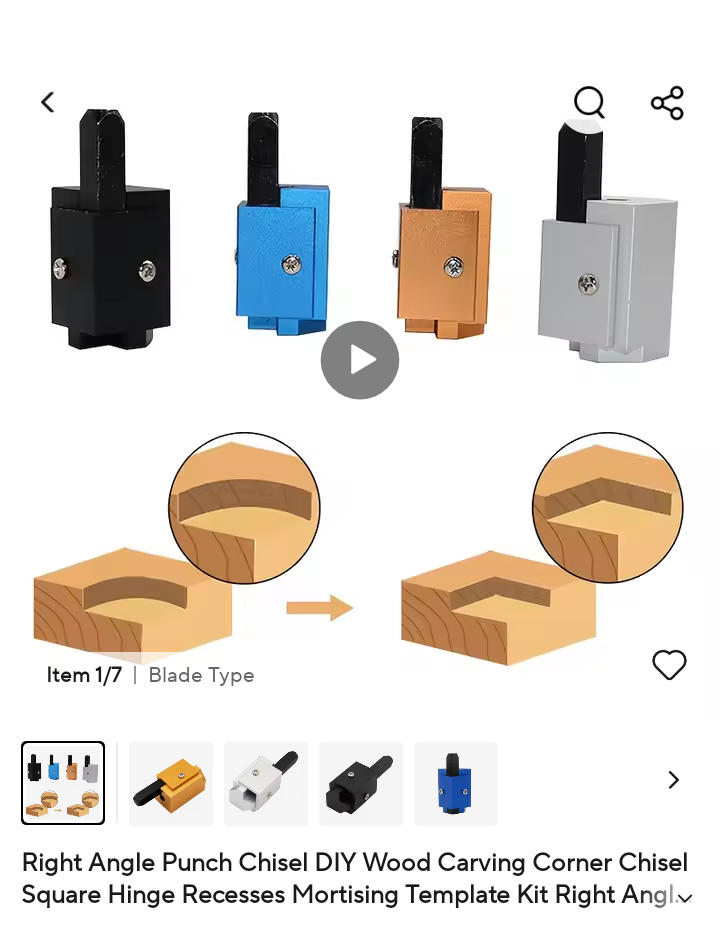Screen dimensions: 720x927
Task: Share this chisel product
Action: pyautogui.click(x=667, y=102)
